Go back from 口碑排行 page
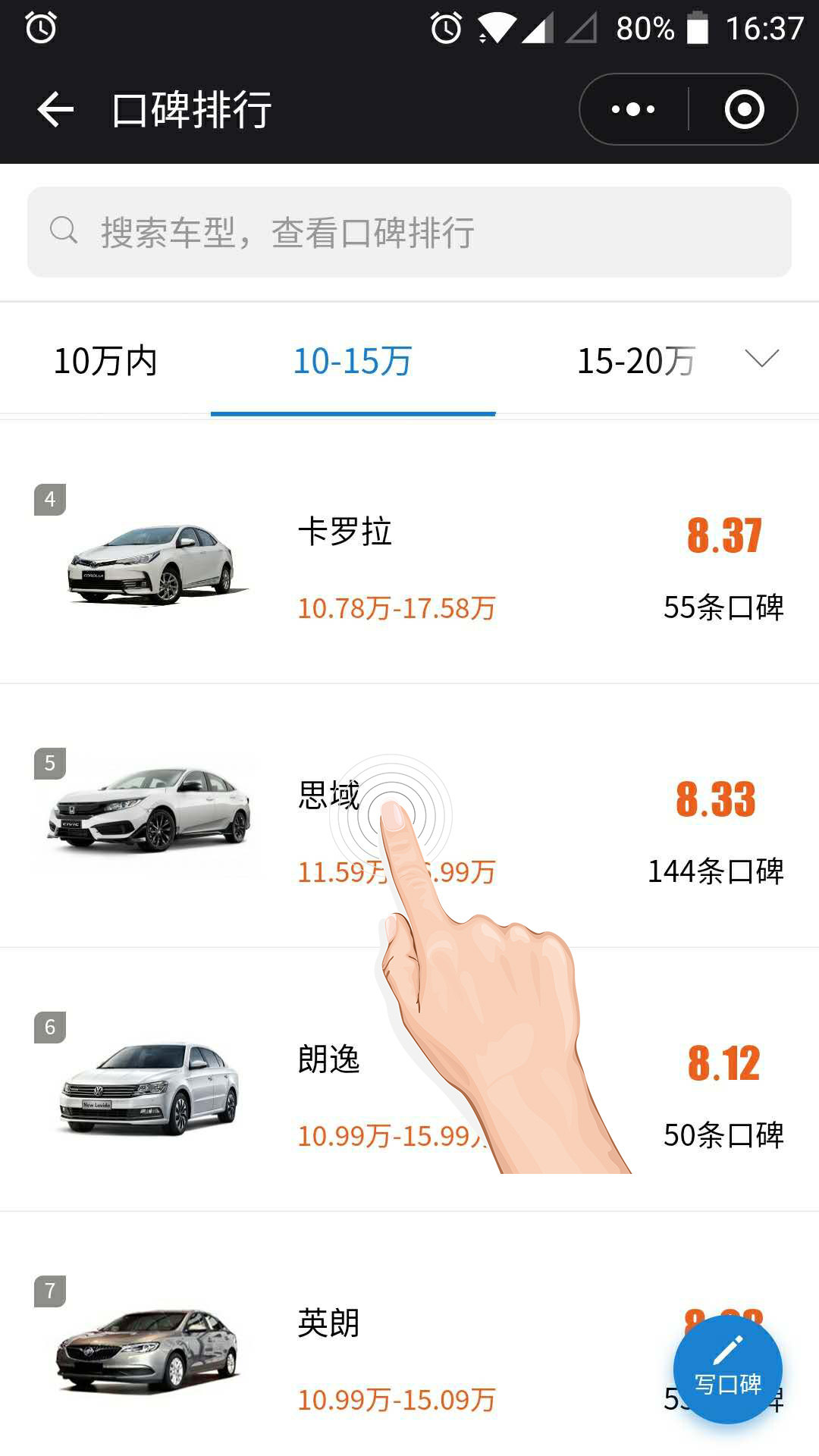 point(55,109)
